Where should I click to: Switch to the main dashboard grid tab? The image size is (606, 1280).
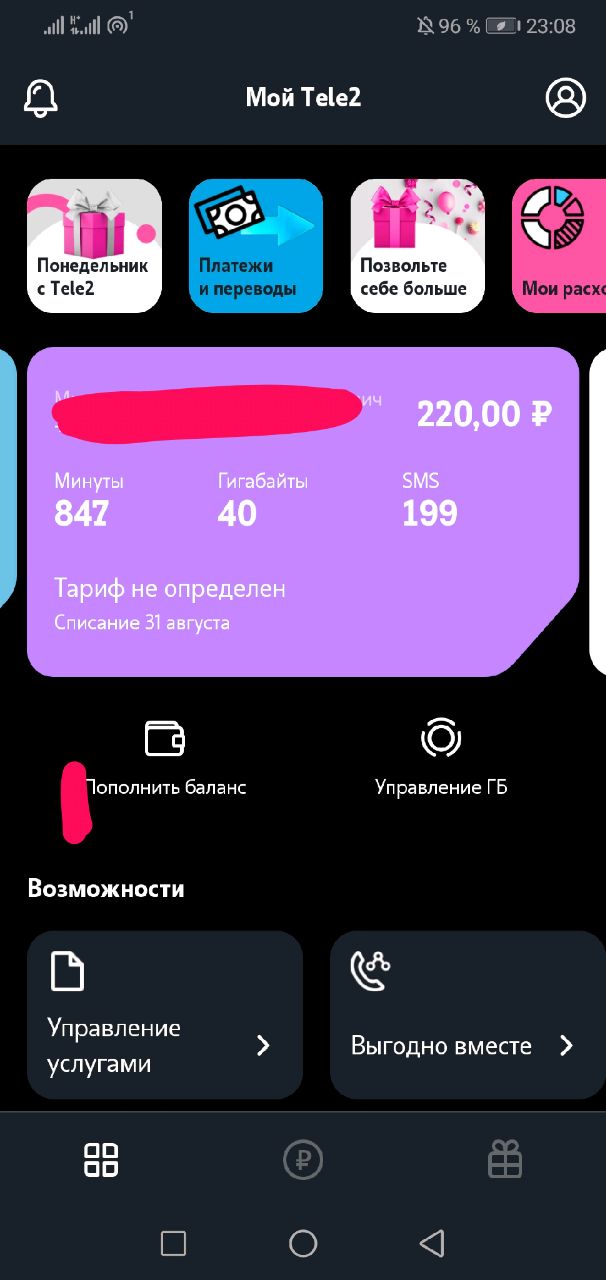point(101,1160)
